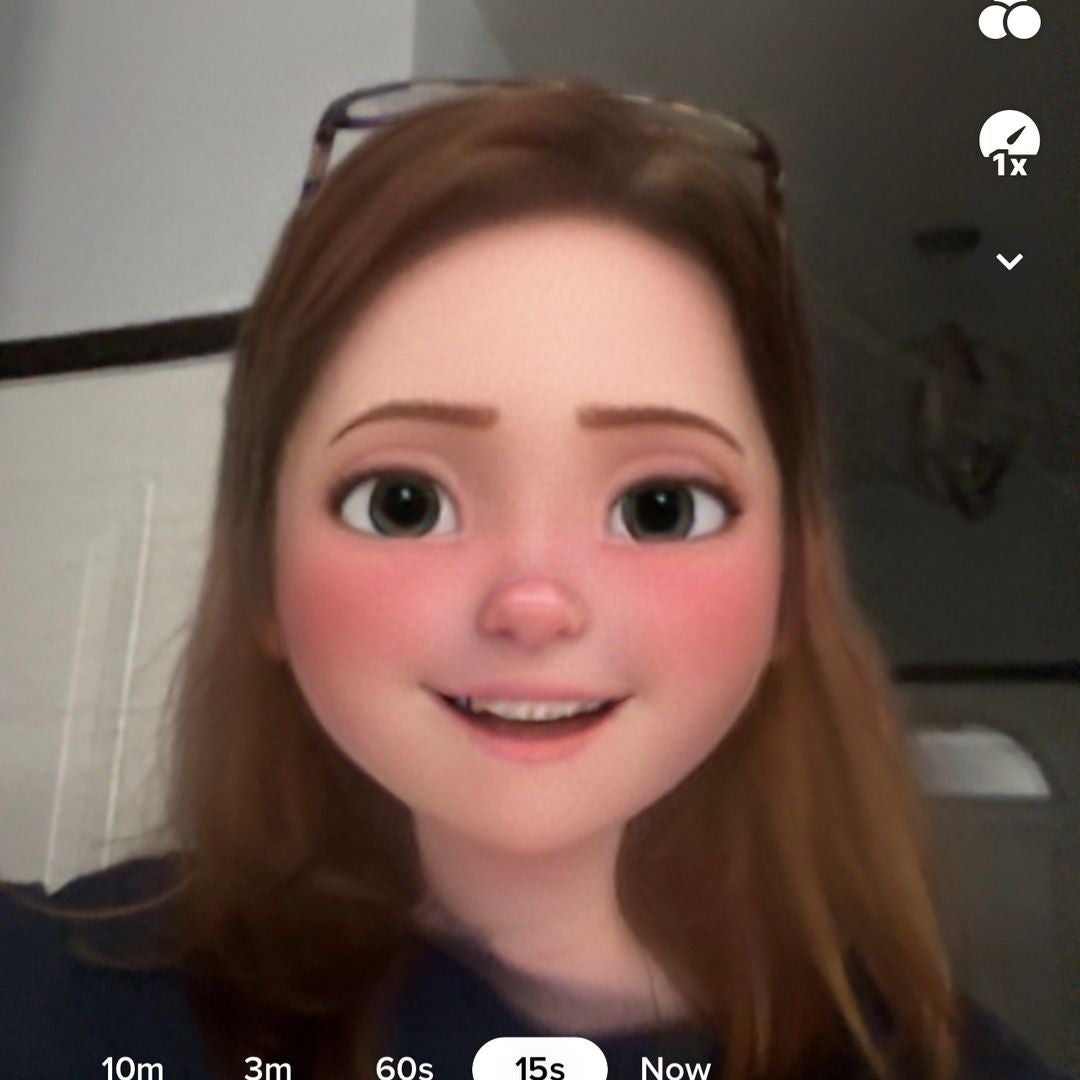Viewport: 1080px width, 1080px height.
Task: Switch to Now mode
Action: (676, 1066)
